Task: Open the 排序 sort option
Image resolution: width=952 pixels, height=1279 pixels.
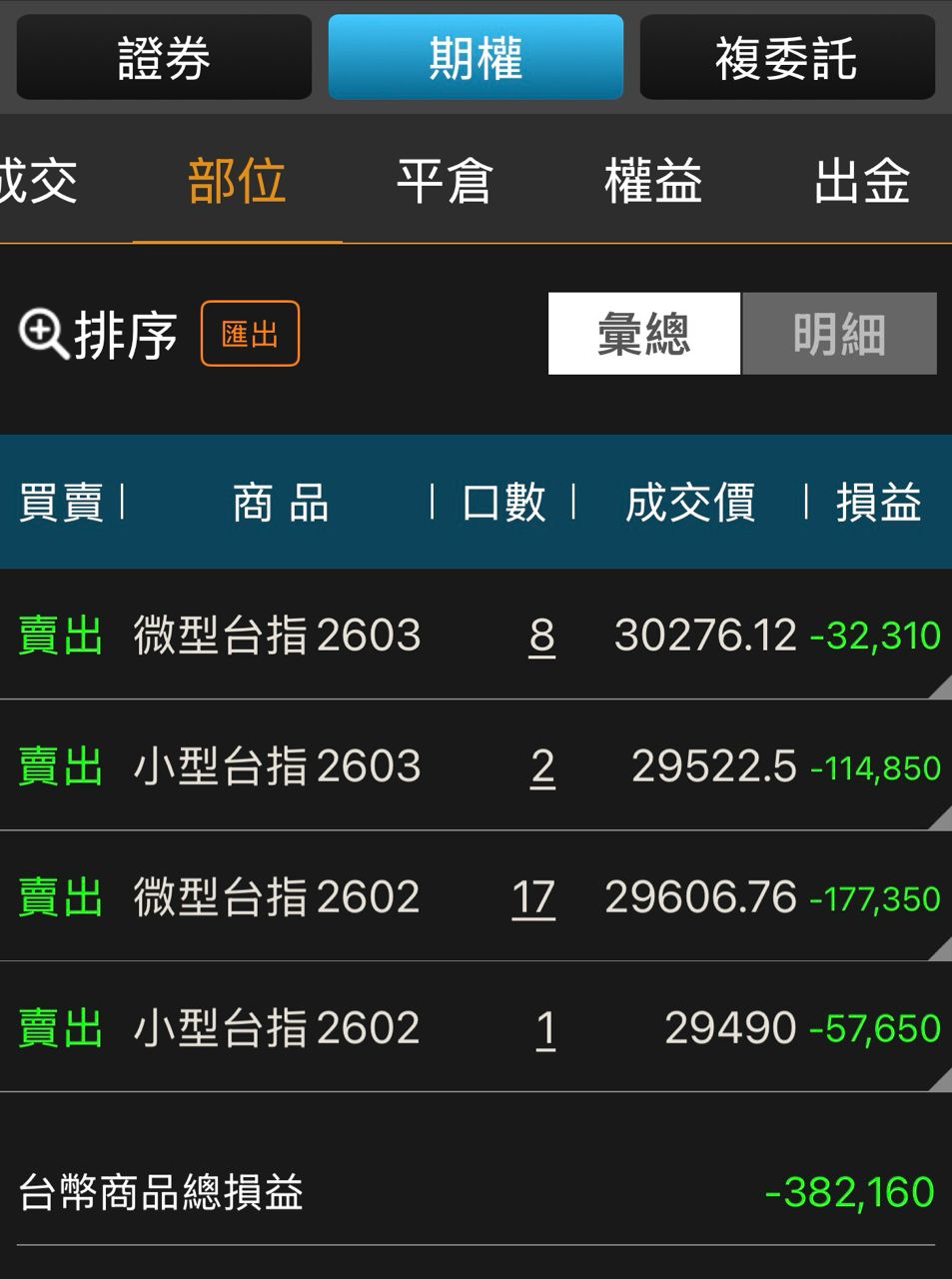Action: coord(98,335)
